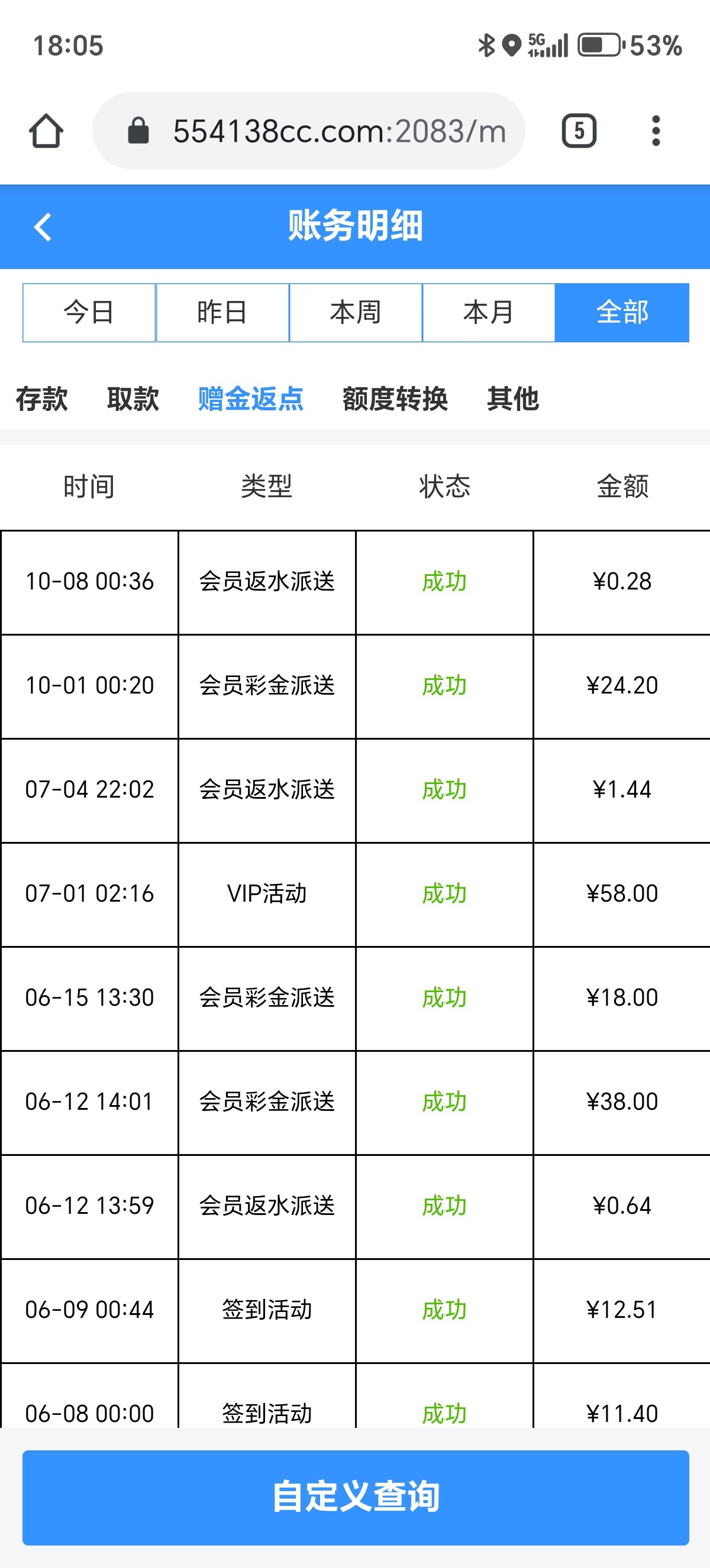Switch to the 存款 category
This screenshot has height=1568, width=710.
(x=42, y=399)
